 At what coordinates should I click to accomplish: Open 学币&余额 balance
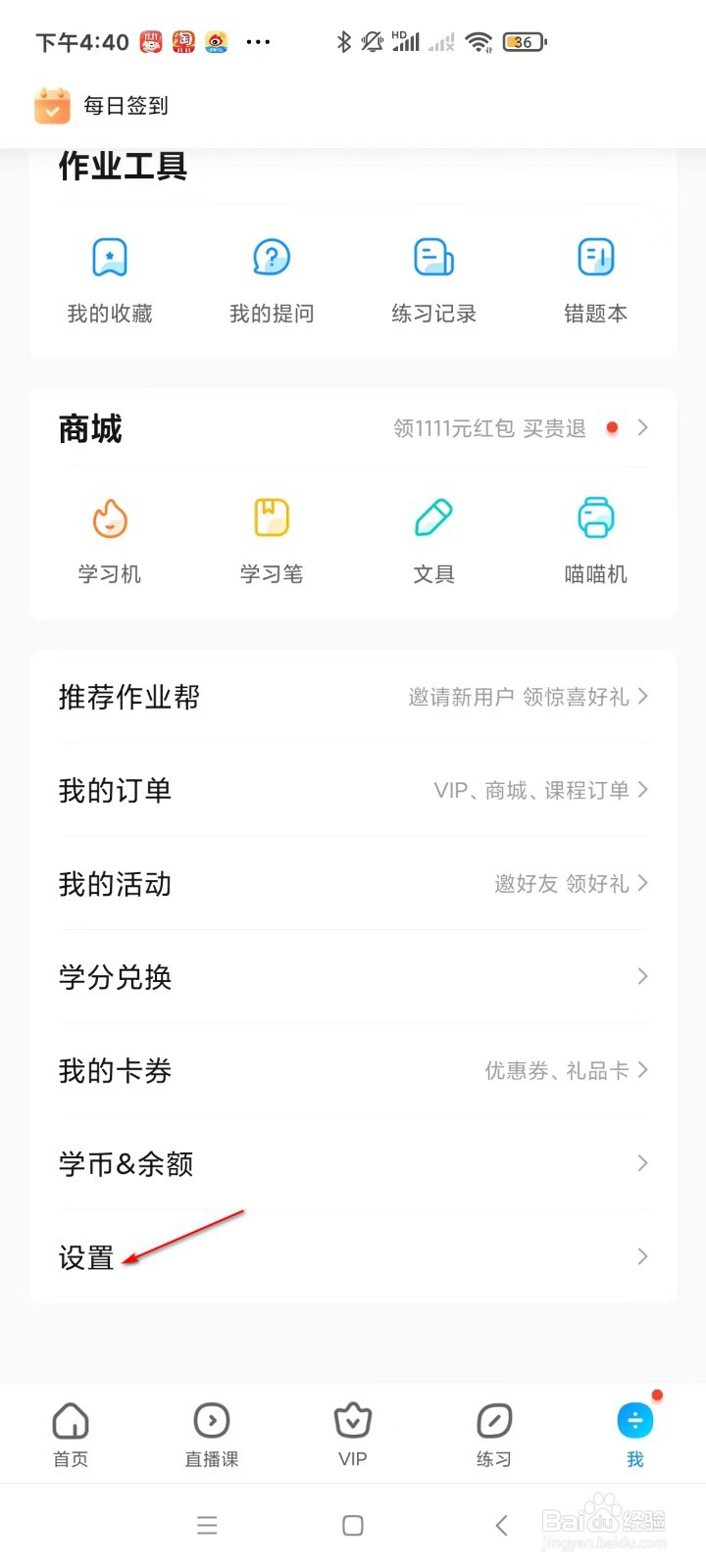click(353, 1163)
